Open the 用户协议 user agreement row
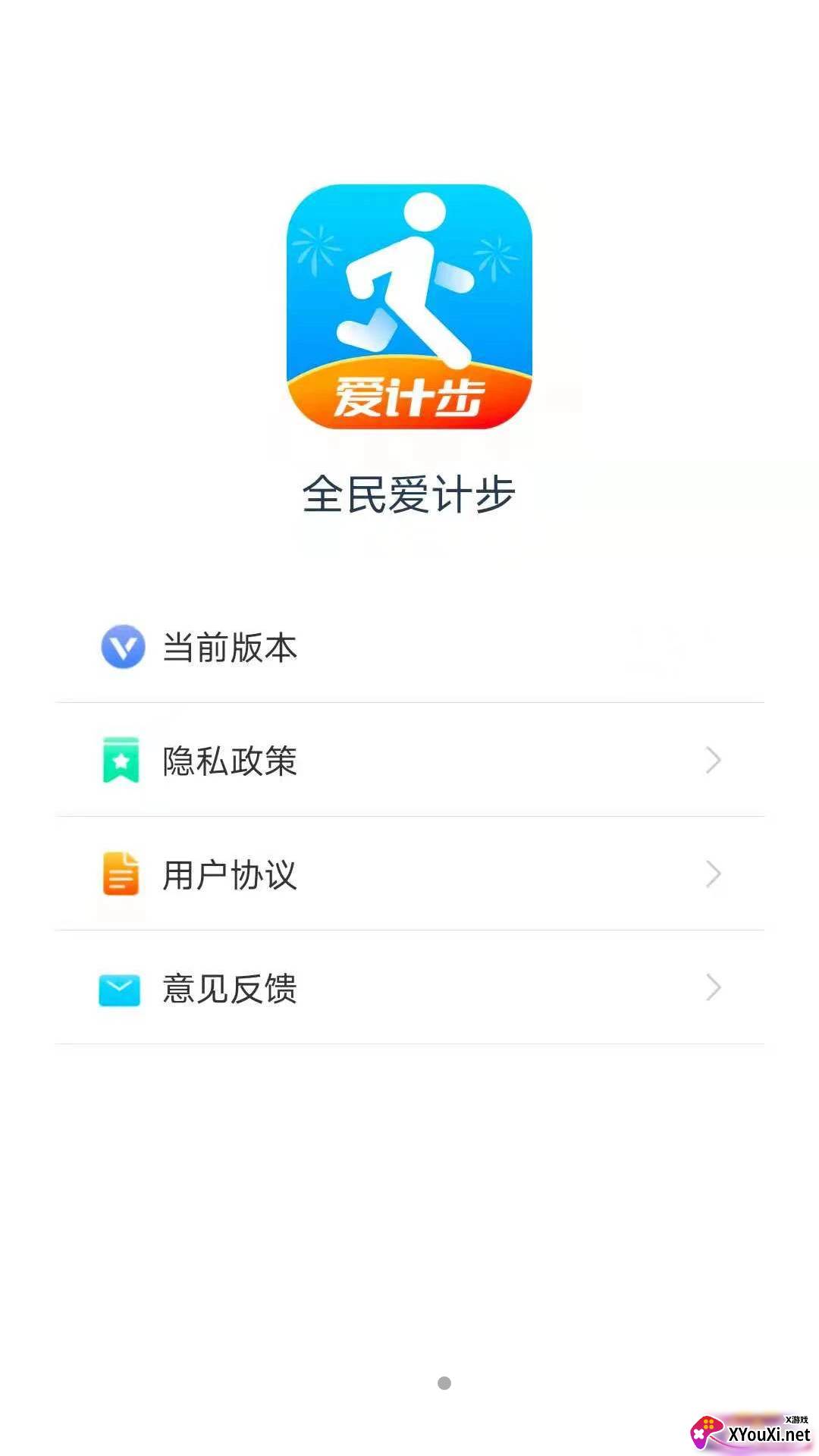819x1456 pixels. (409, 874)
